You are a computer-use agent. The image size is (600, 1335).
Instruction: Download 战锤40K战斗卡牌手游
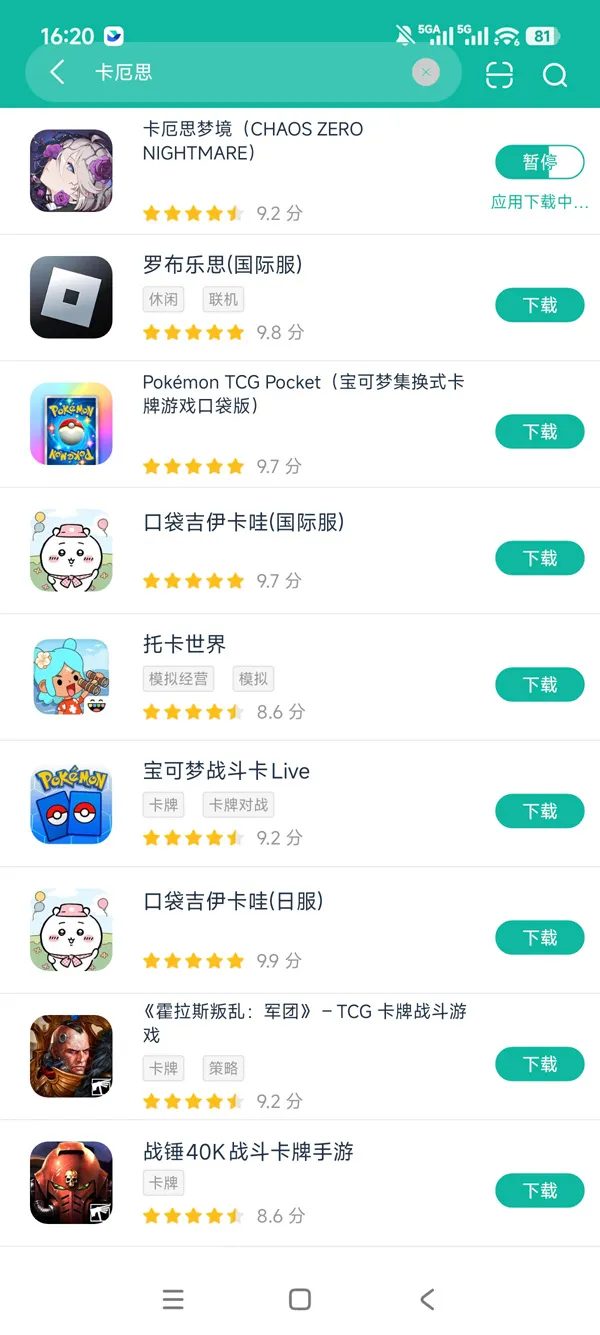coord(539,1191)
